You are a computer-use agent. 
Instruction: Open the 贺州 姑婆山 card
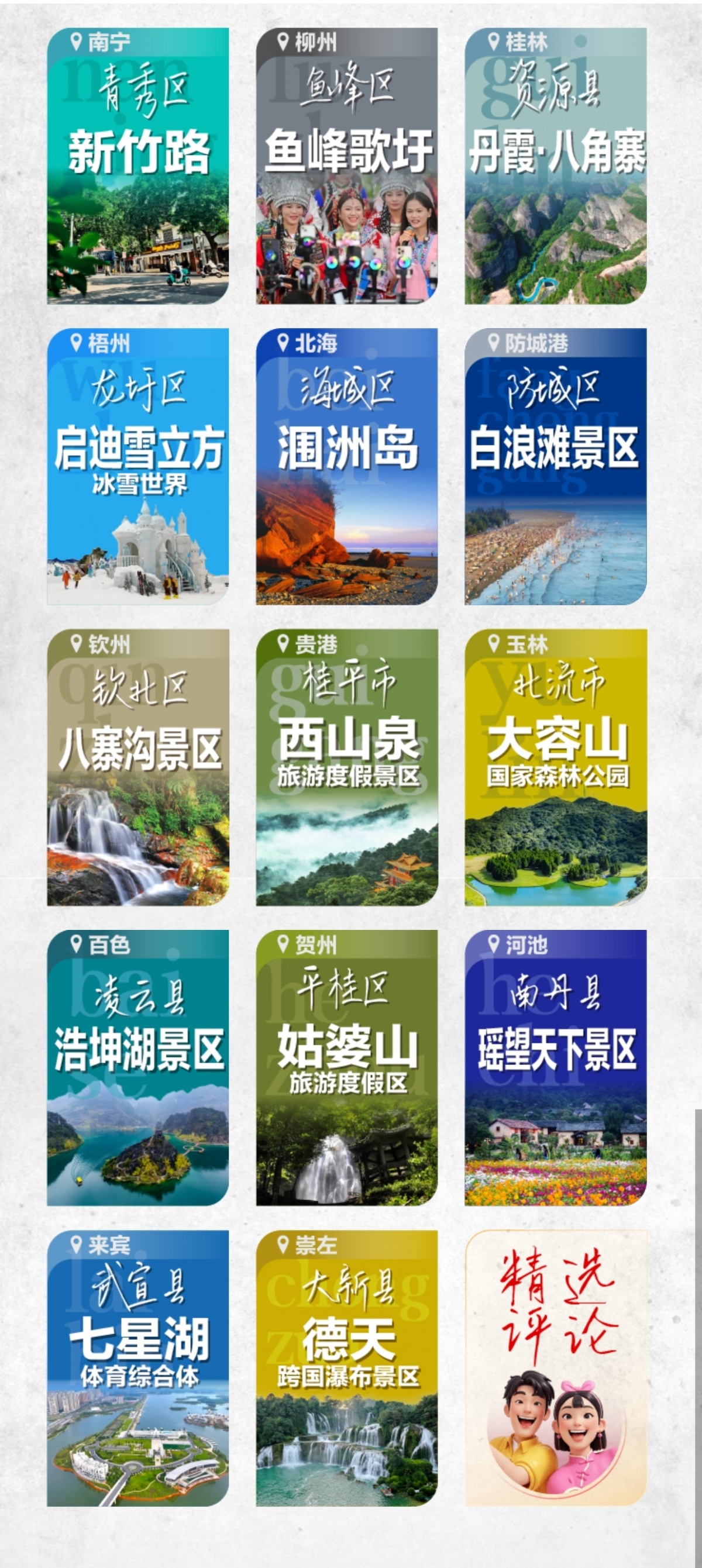[x=346, y=1067]
